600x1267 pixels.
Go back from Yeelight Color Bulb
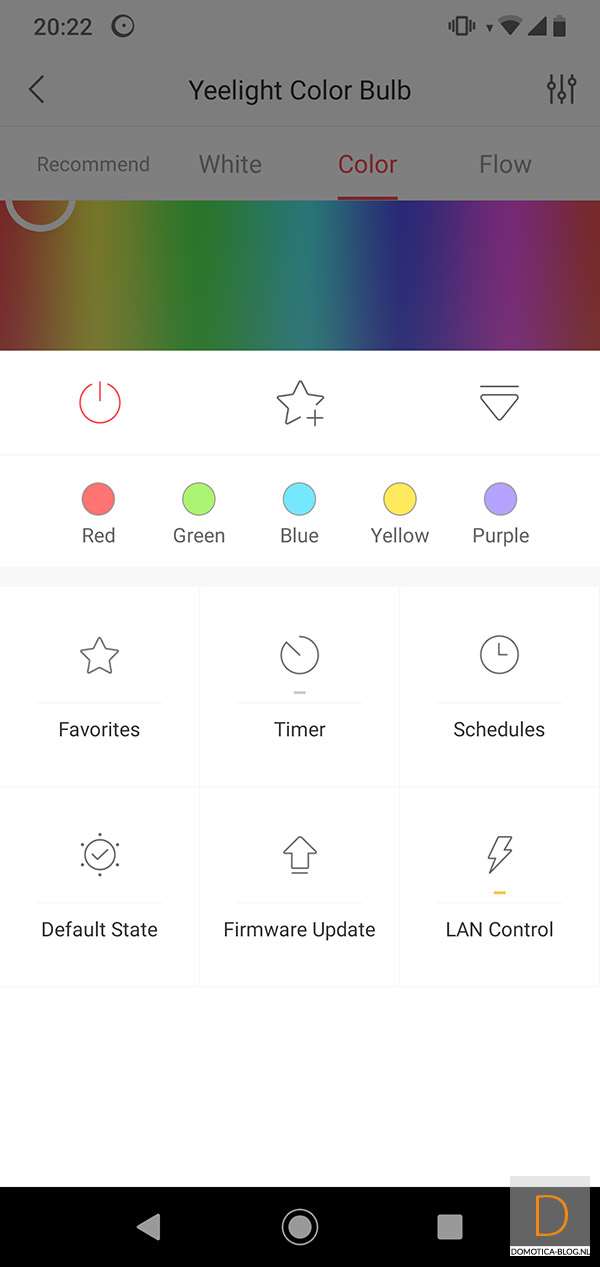37,90
